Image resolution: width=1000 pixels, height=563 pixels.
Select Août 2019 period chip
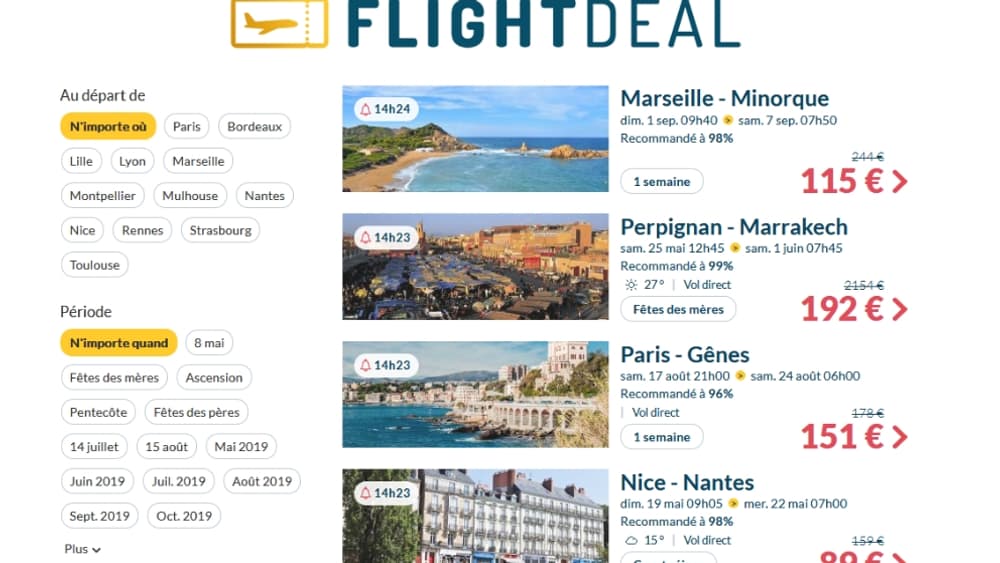tap(262, 481)
